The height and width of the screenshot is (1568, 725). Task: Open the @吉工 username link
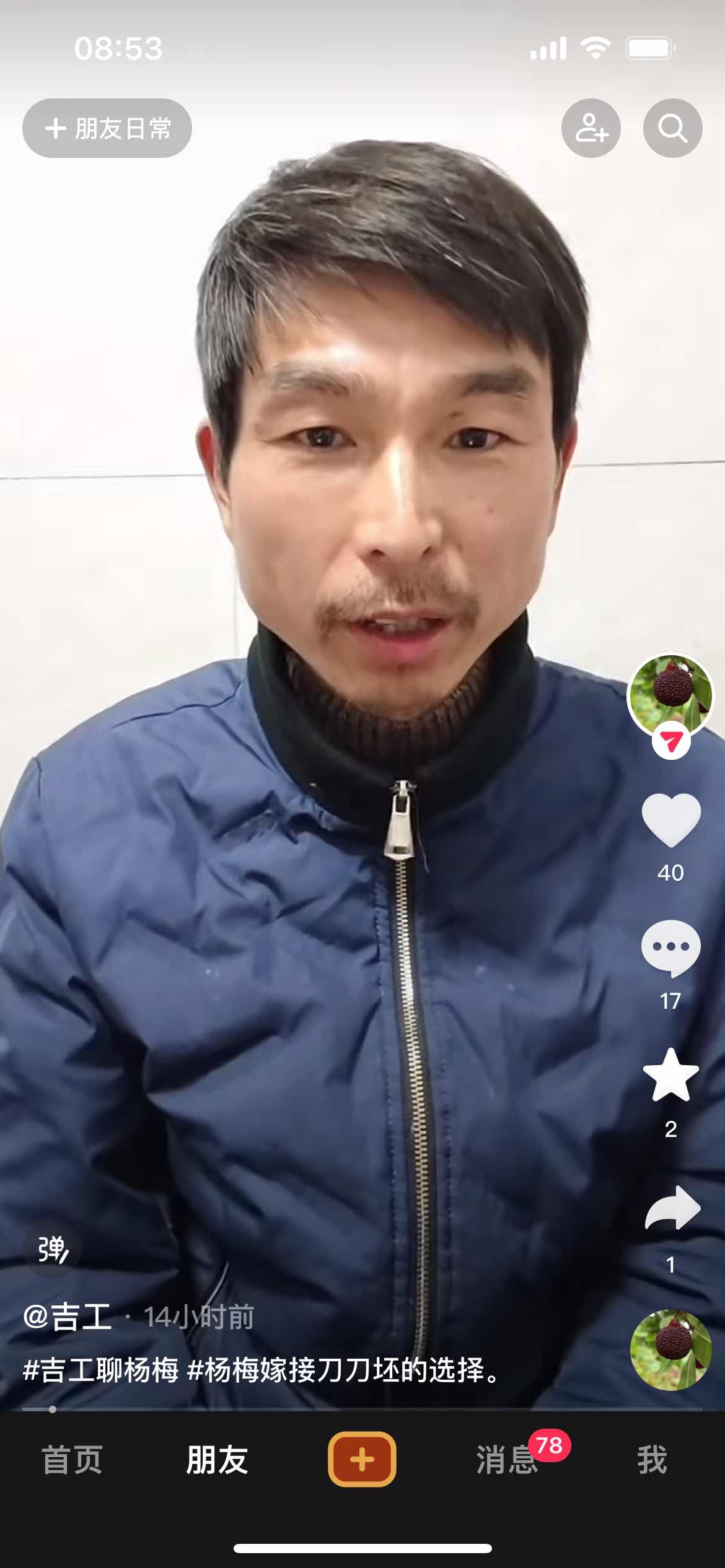click(67, 1317)
